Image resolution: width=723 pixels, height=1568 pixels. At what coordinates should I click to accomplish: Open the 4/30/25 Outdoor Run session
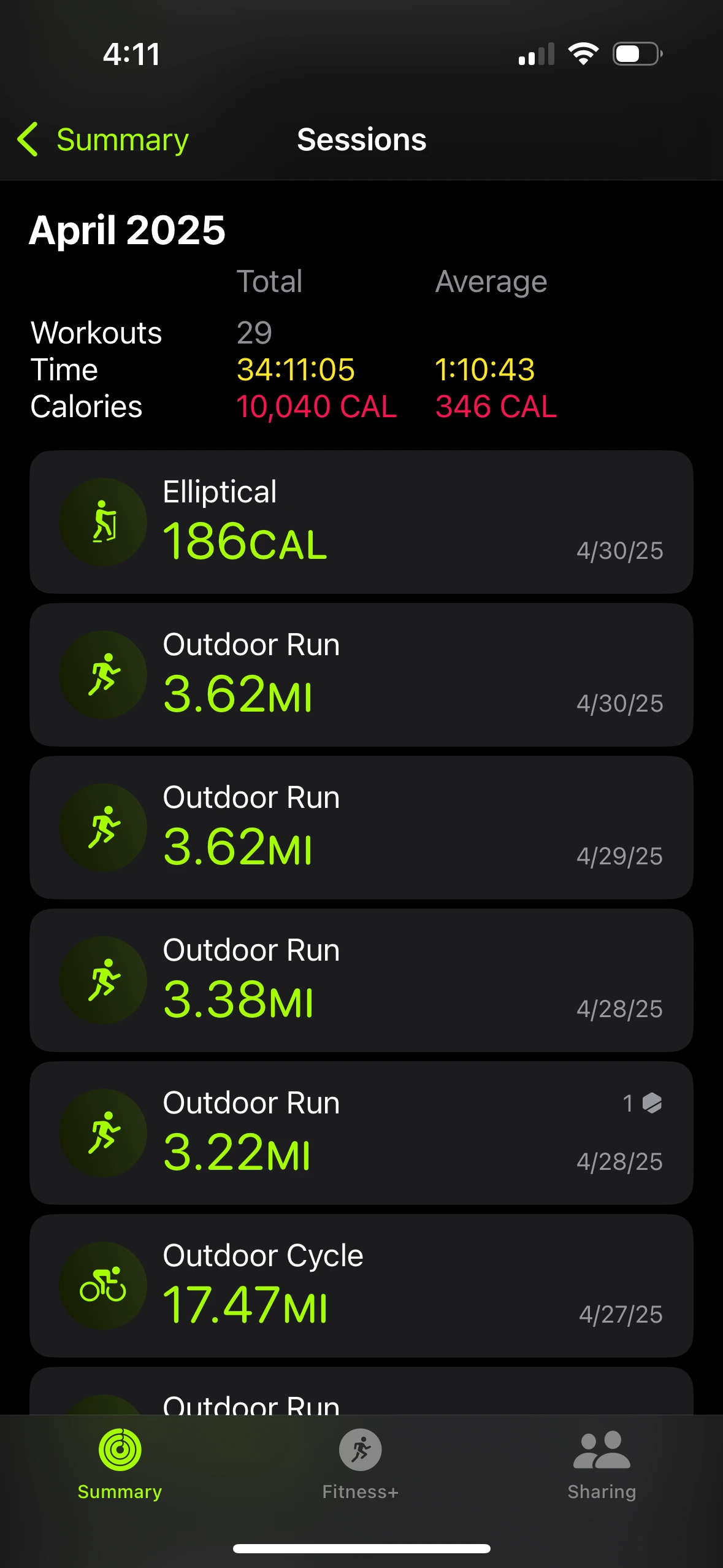pos(361,675)
